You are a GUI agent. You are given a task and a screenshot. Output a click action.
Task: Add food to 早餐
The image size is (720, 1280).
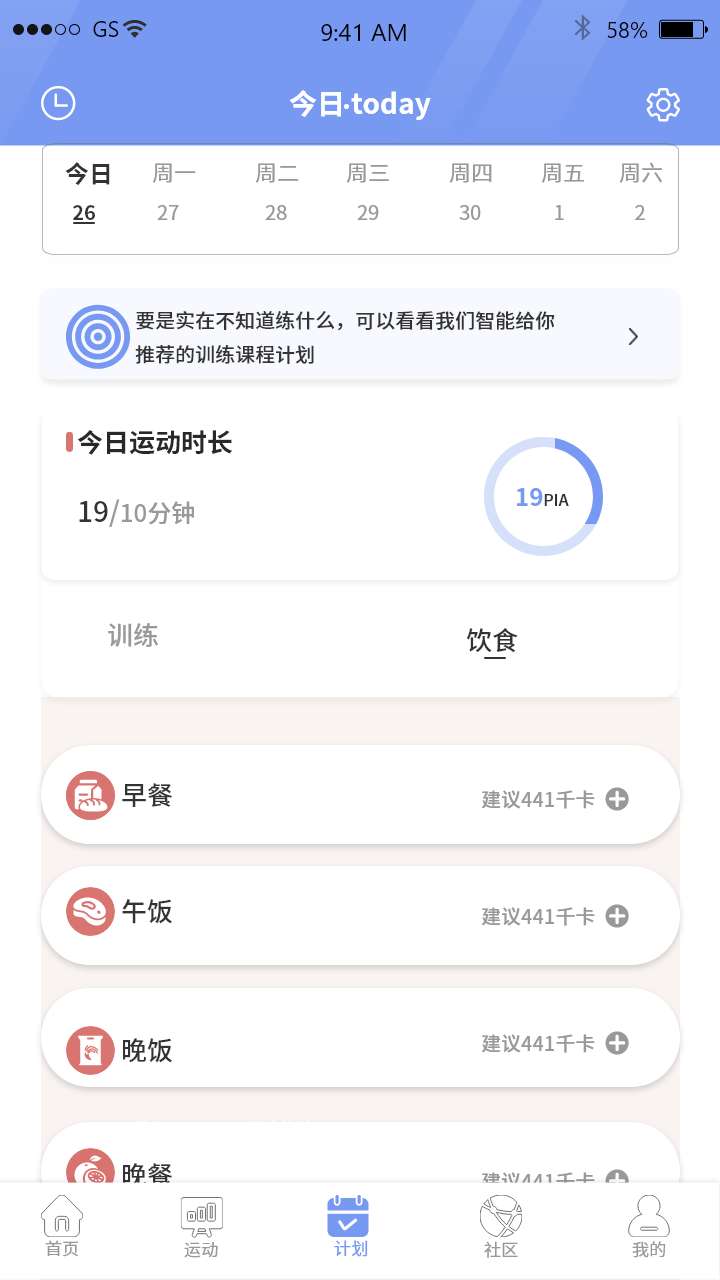617,799
